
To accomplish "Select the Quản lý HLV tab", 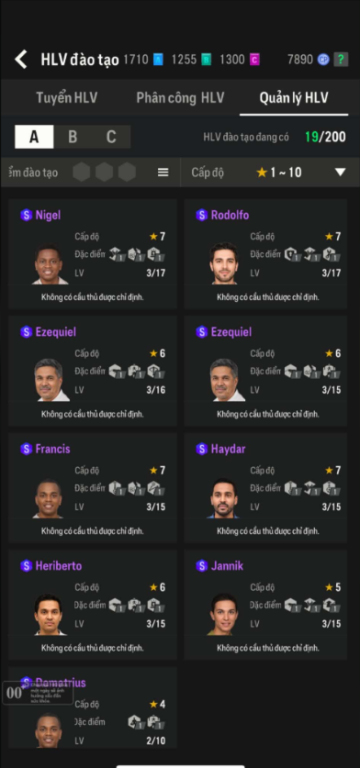I will pyautogui.click(x=294, y=97).
